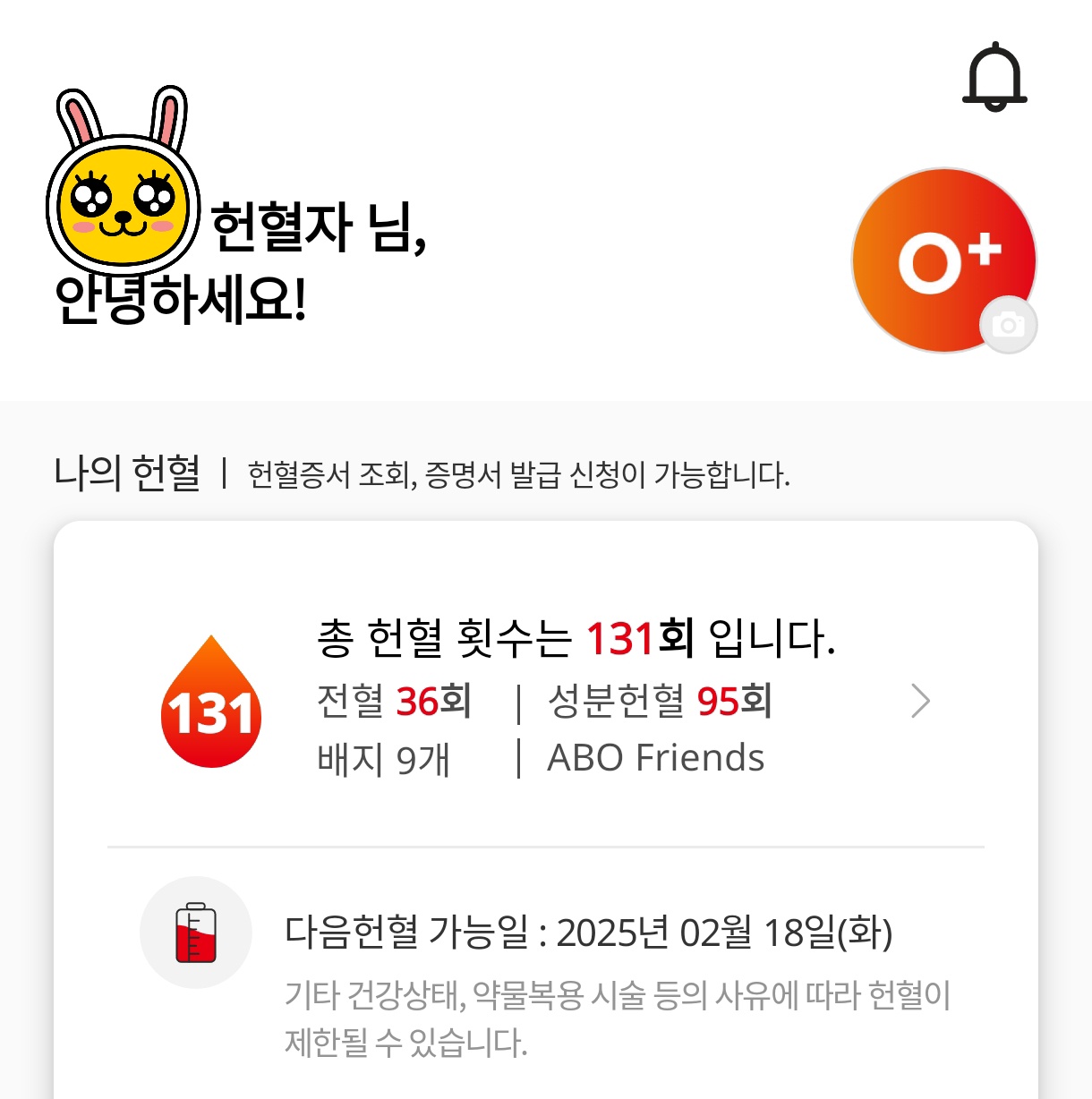
Task: Open the notifications bell
Action: (x=994, y=77)
